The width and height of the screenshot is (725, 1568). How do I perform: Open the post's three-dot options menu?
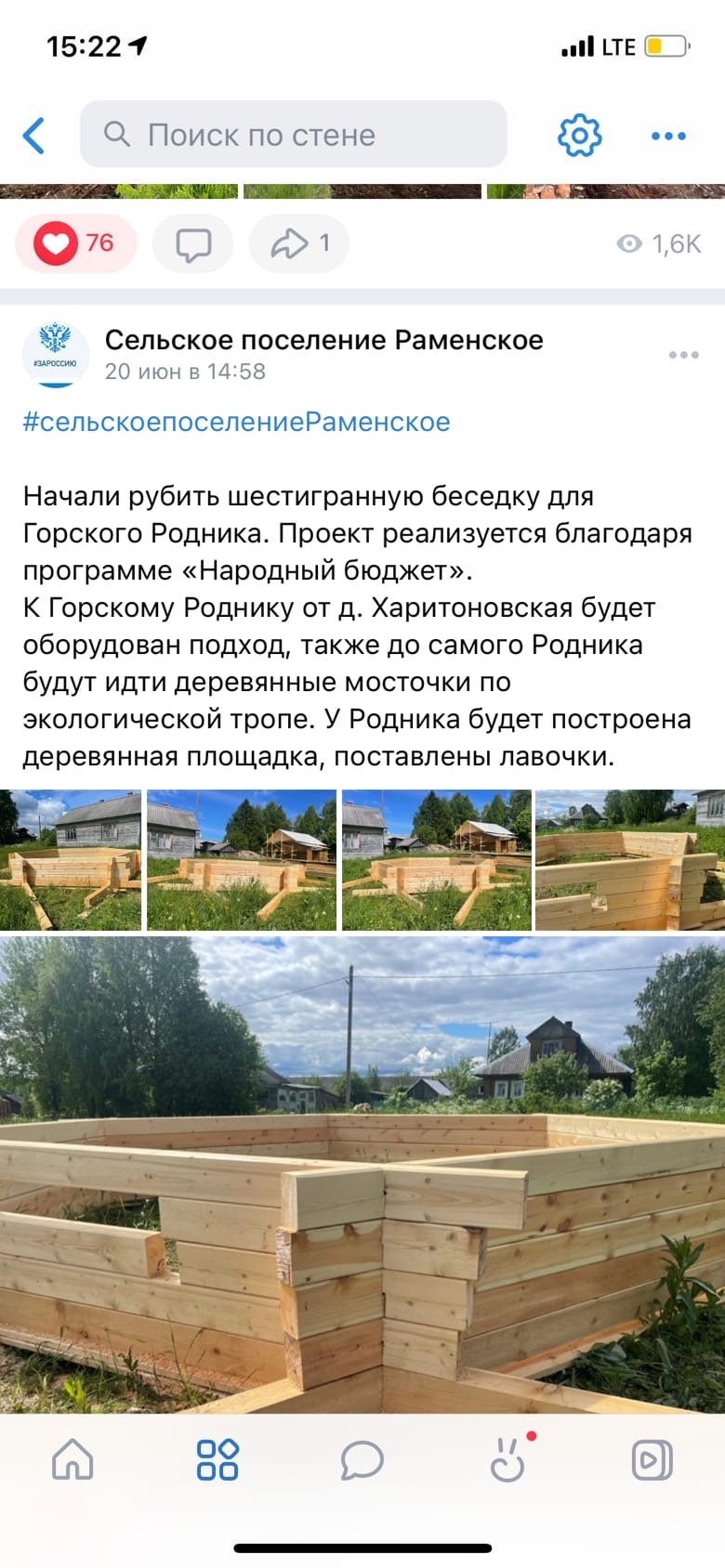point(683,355)
